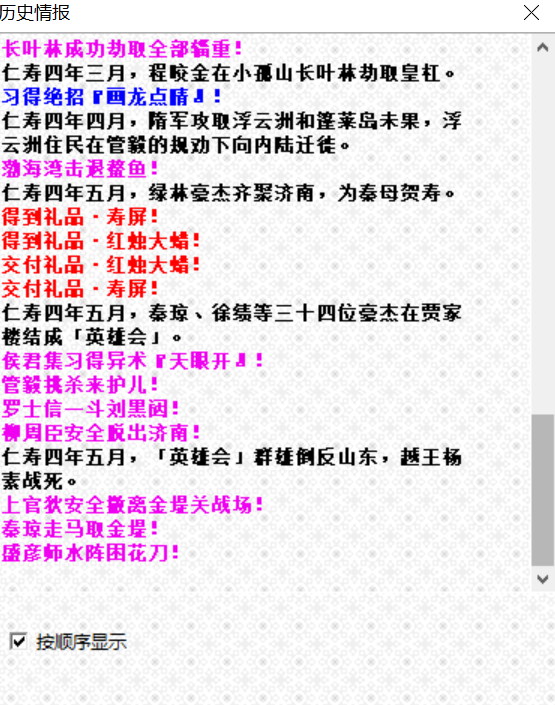This screenshot has width=555, height=705.
Task: Close the 历史情报 window
Action: [x=531, y=13]
